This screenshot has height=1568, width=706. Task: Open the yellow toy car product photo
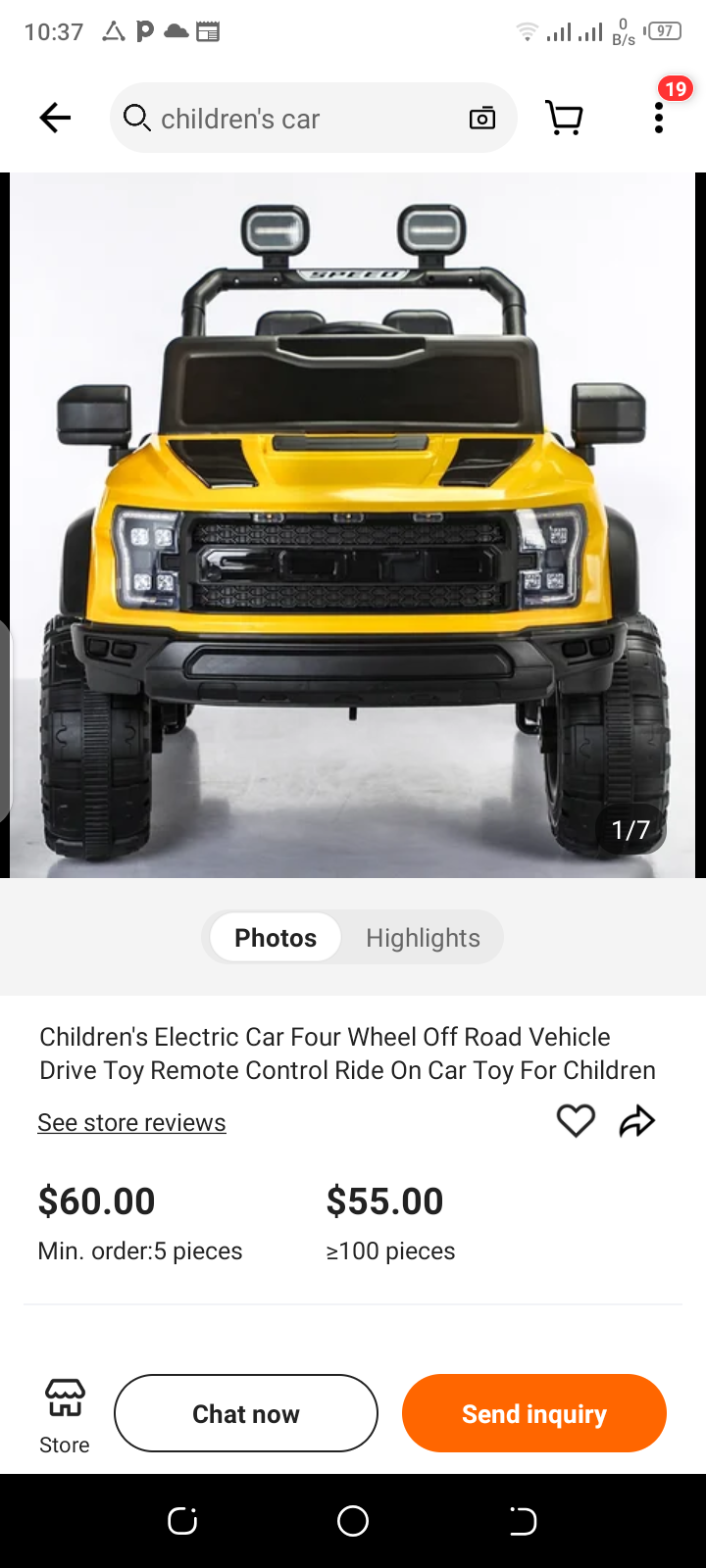(x=353, y=524)
